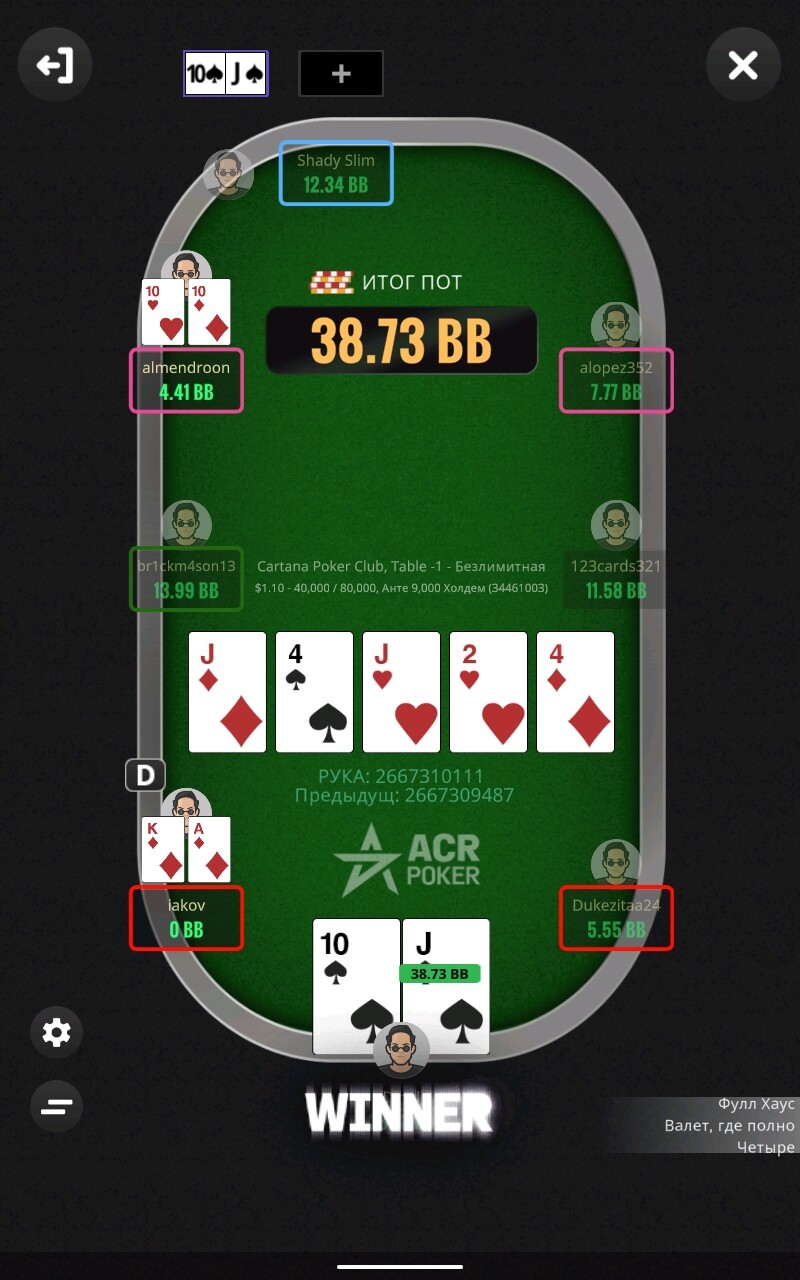800x1280 pixels.
Task: View Shady Slim's player info
Action: [336, 173]
